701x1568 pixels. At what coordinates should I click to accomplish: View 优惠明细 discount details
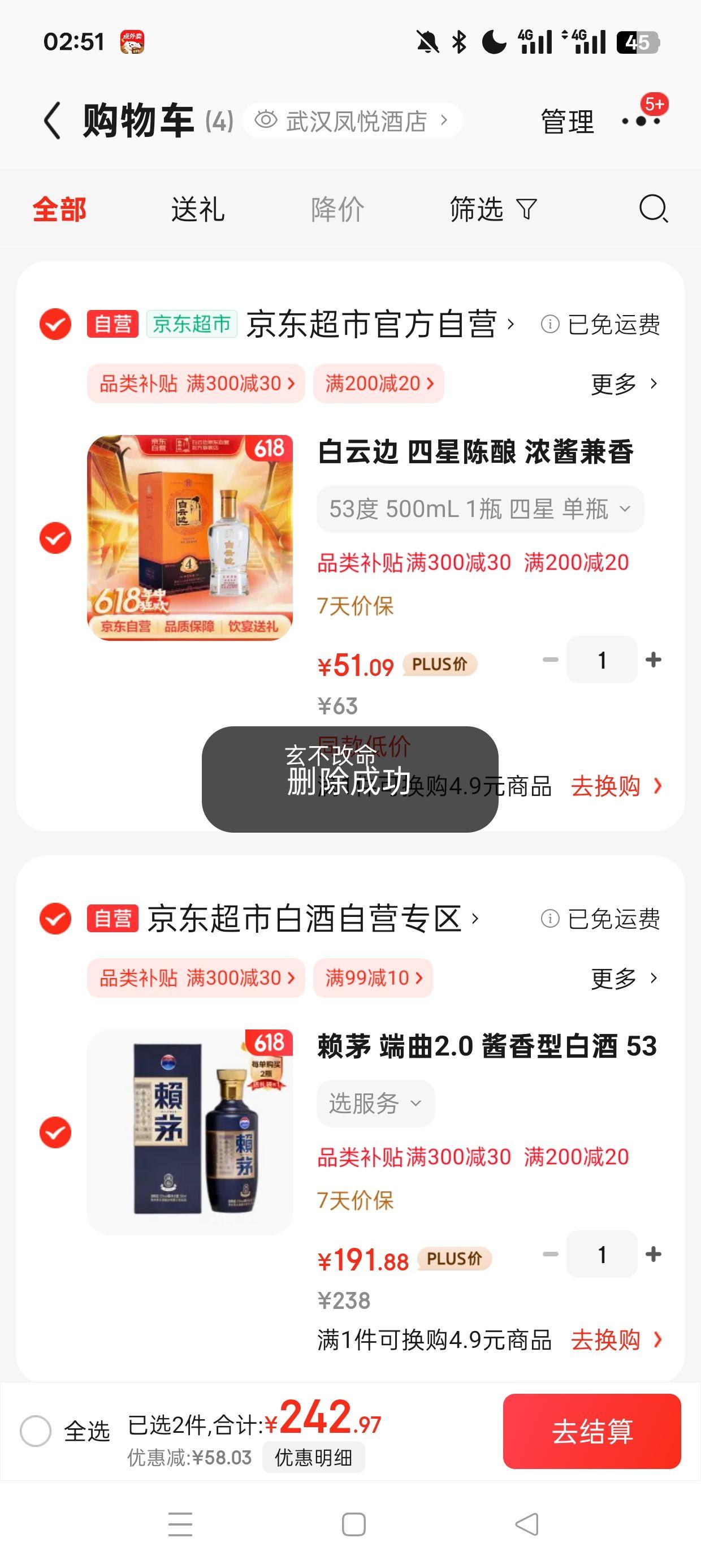pyautogui.click(x=313, y=1457)
